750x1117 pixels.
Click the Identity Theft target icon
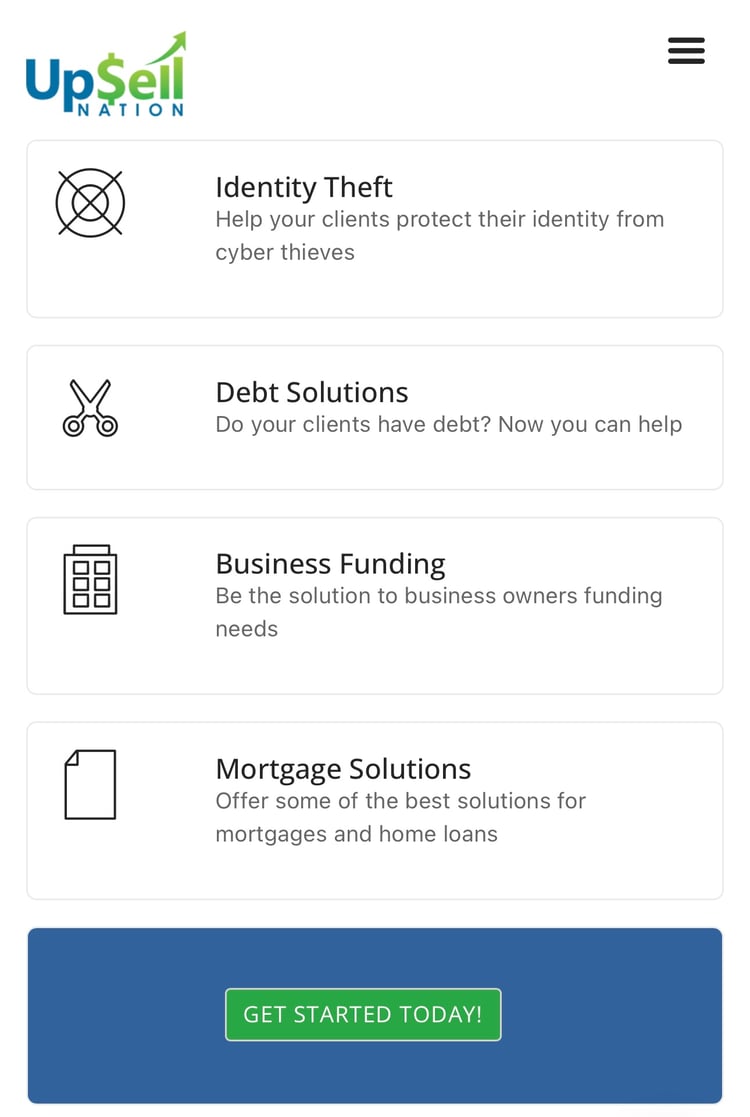(90, 202)
